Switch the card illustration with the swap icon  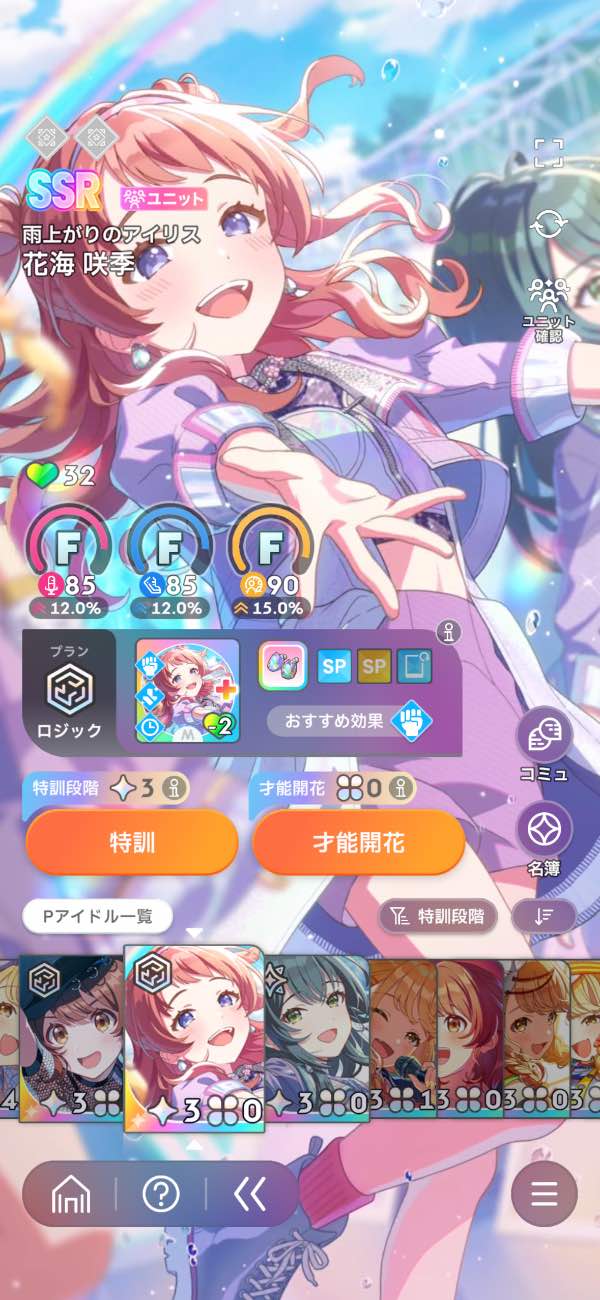(548, 224)
